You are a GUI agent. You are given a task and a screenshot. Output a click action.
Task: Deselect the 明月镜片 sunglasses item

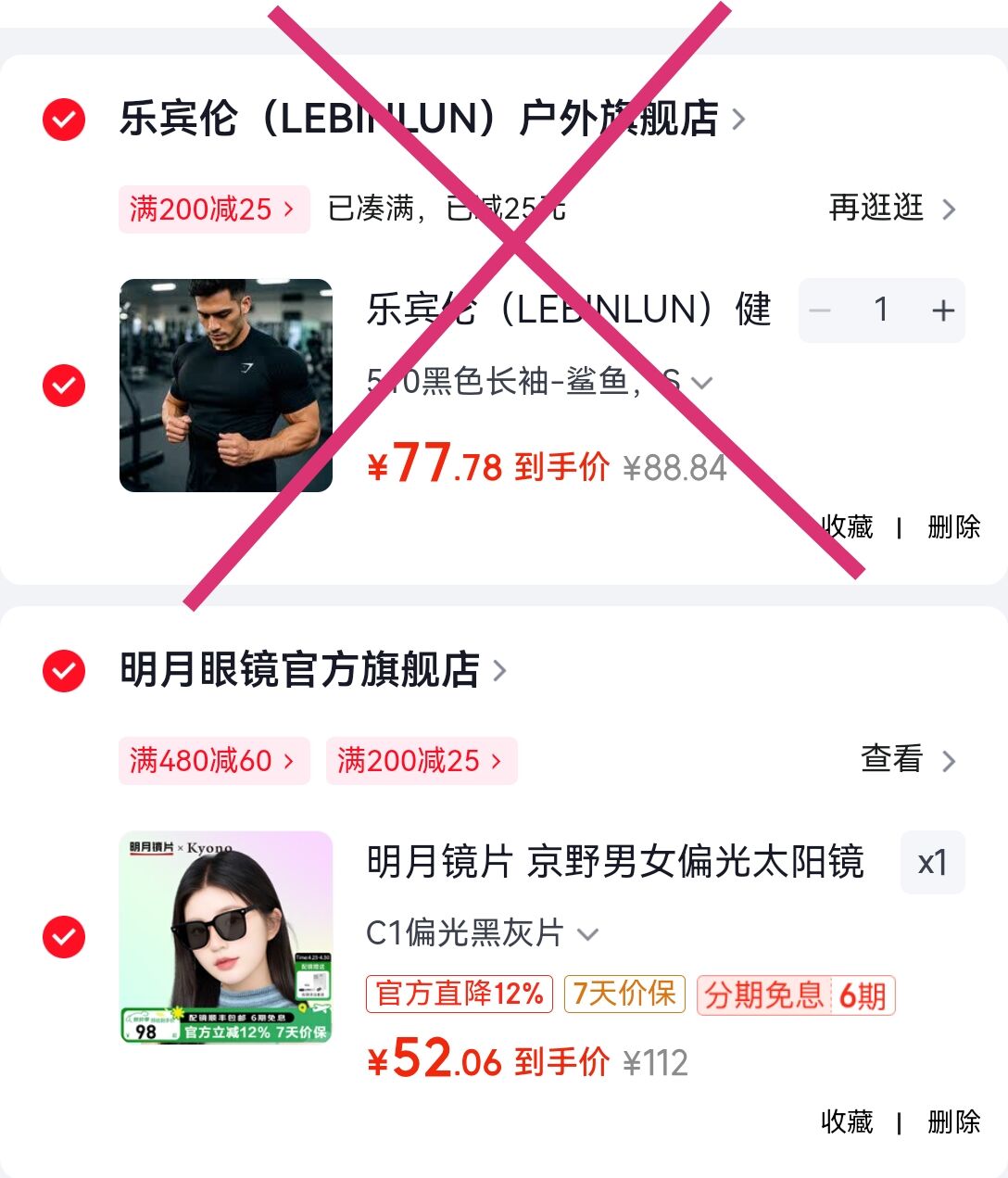[64, 937]
